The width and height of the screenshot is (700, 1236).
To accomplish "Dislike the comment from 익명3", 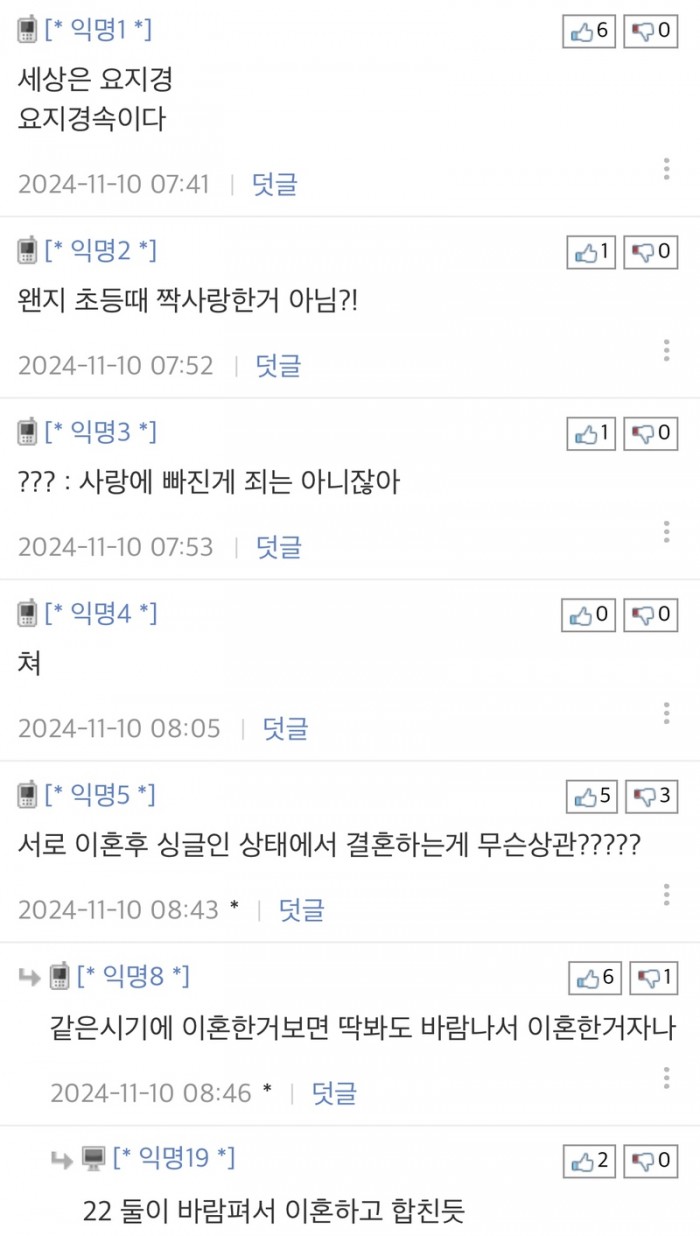I will point(650,434).
